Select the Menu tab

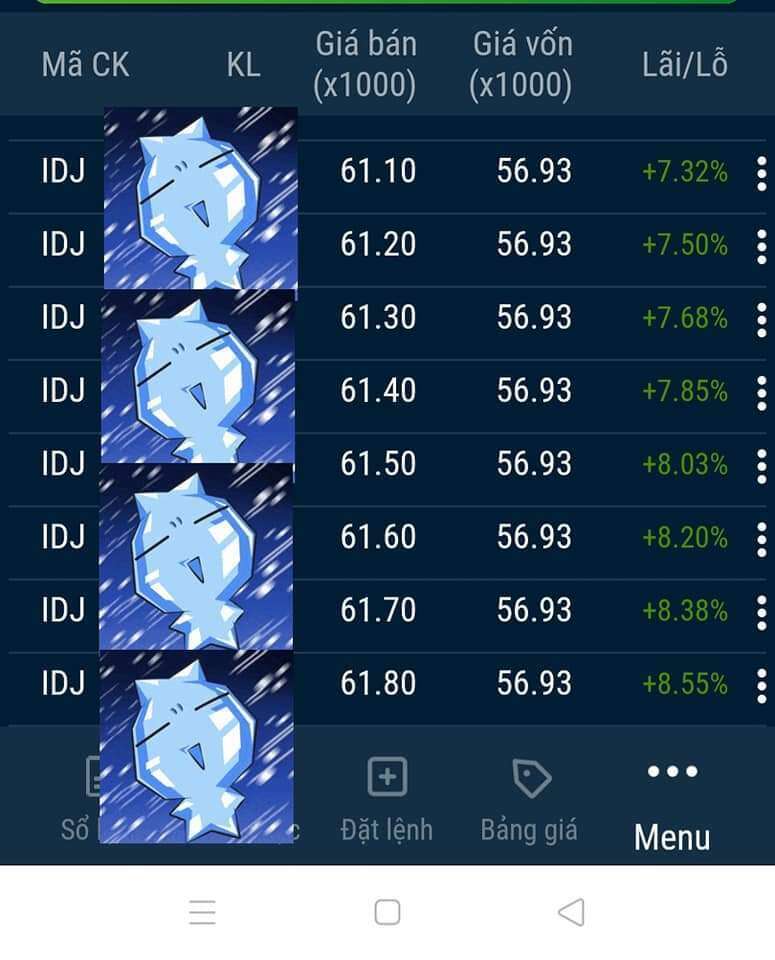tap(672, 805)
